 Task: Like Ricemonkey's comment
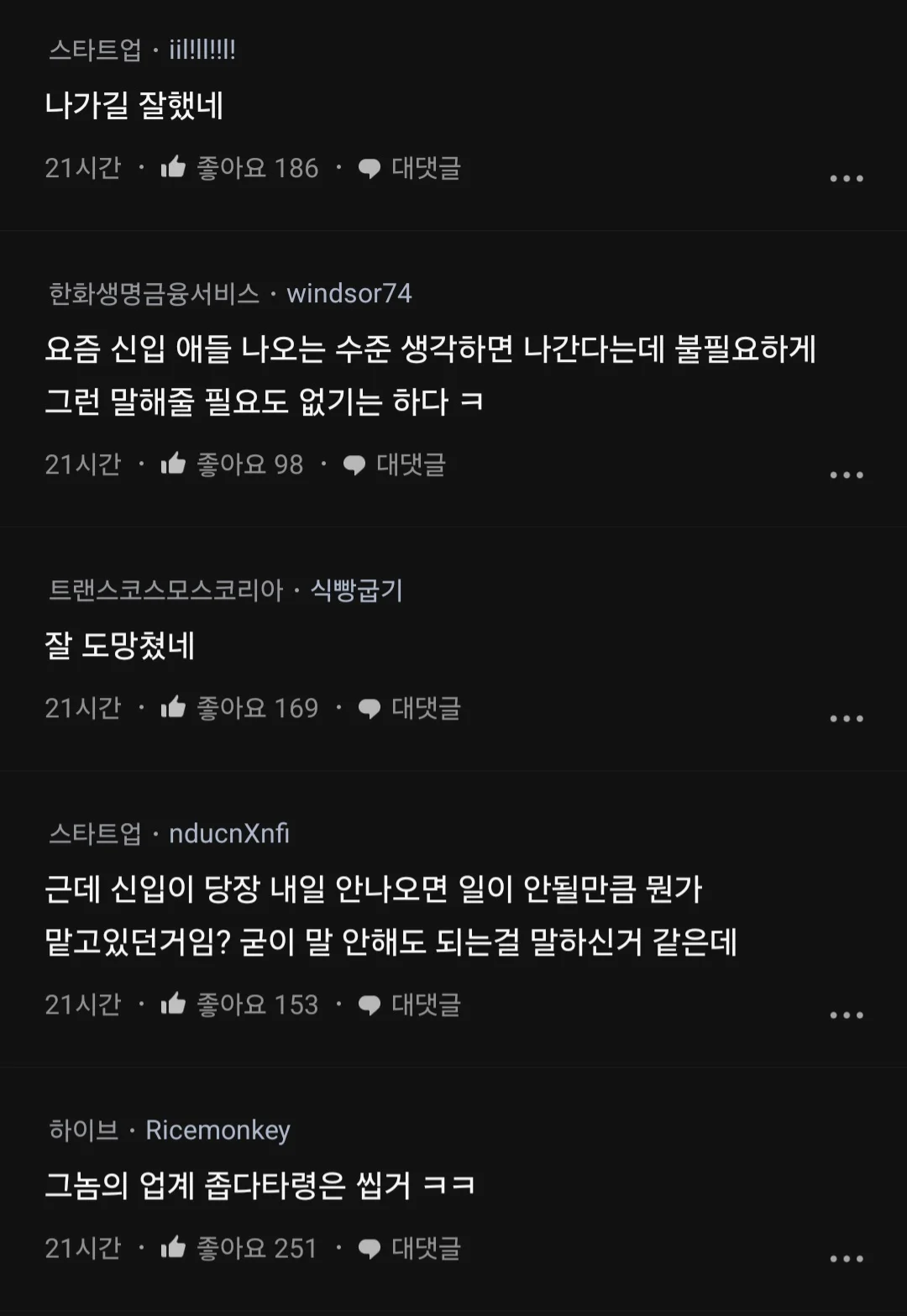tap(239, 1248)
